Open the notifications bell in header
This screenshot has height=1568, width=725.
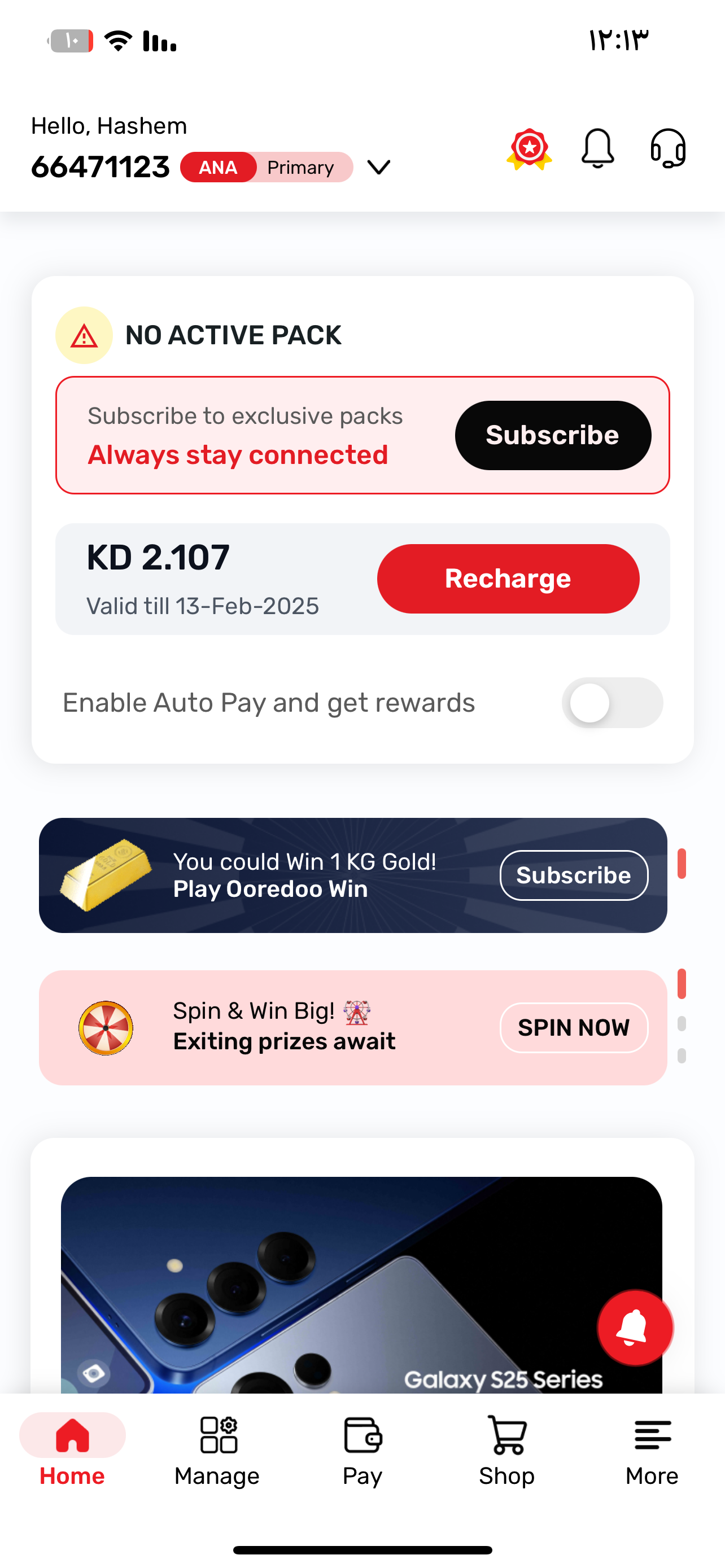click(x=597, y=148)
